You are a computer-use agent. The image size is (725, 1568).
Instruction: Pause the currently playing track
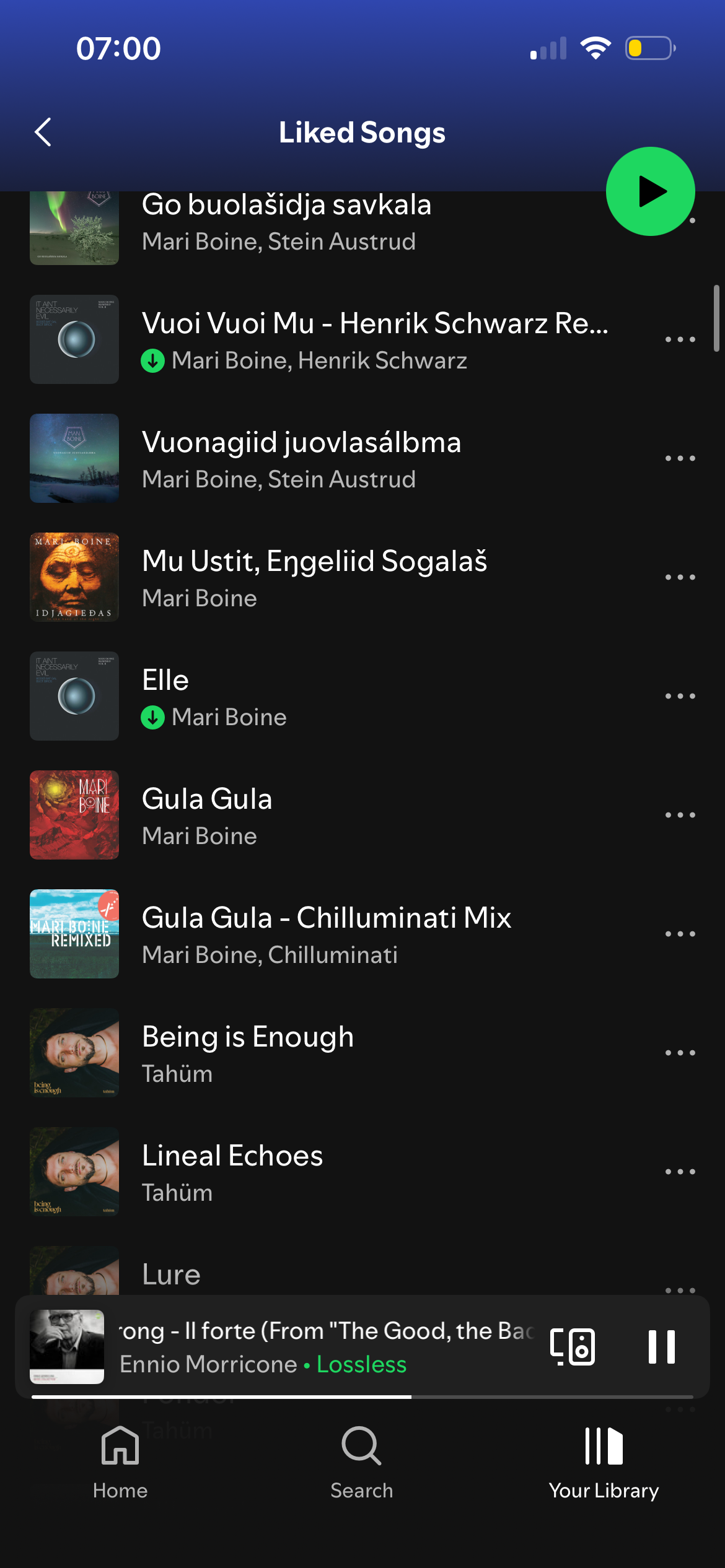click(x=661, y=1346)
